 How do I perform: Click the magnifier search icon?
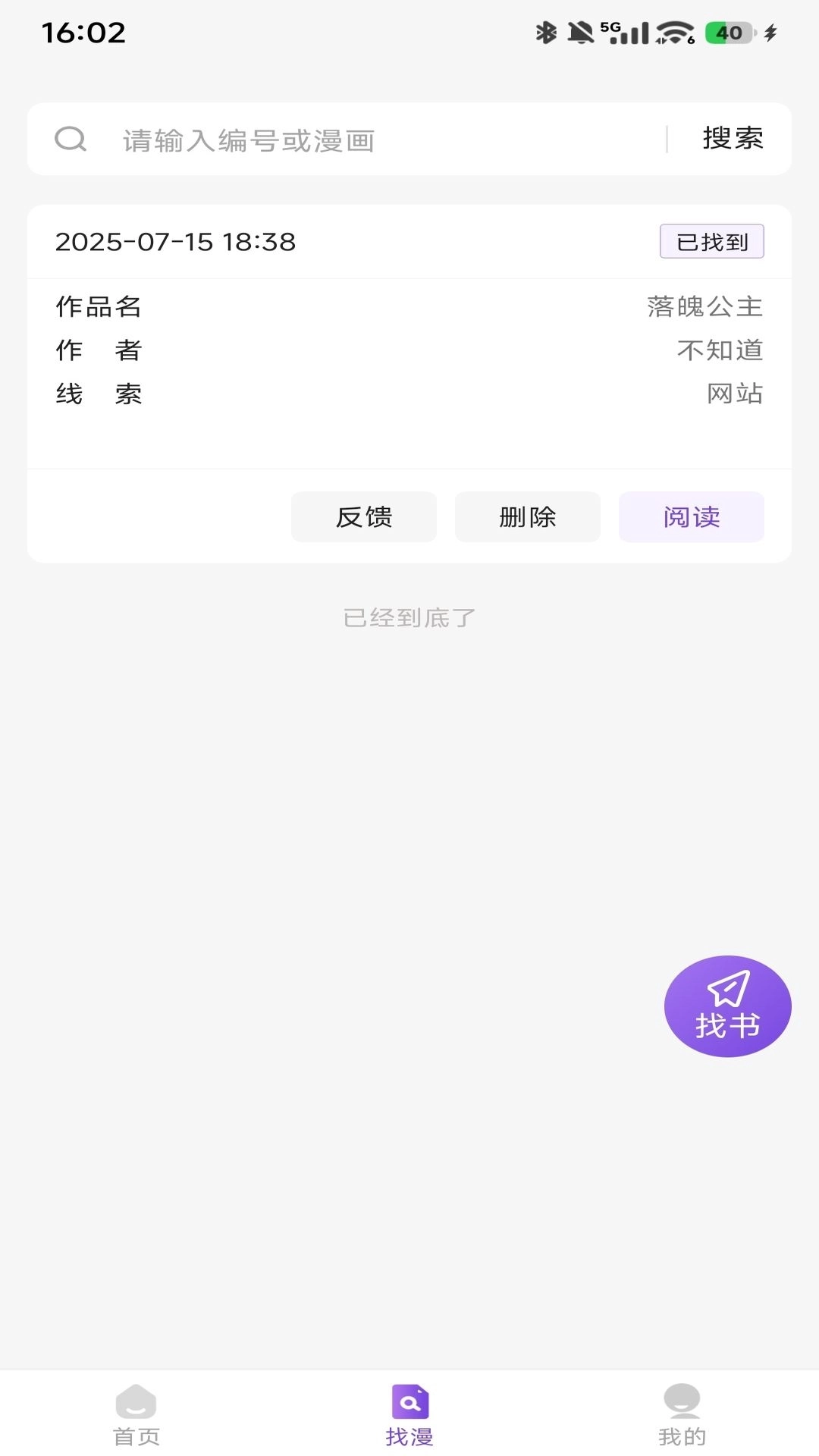pos(71,138)
